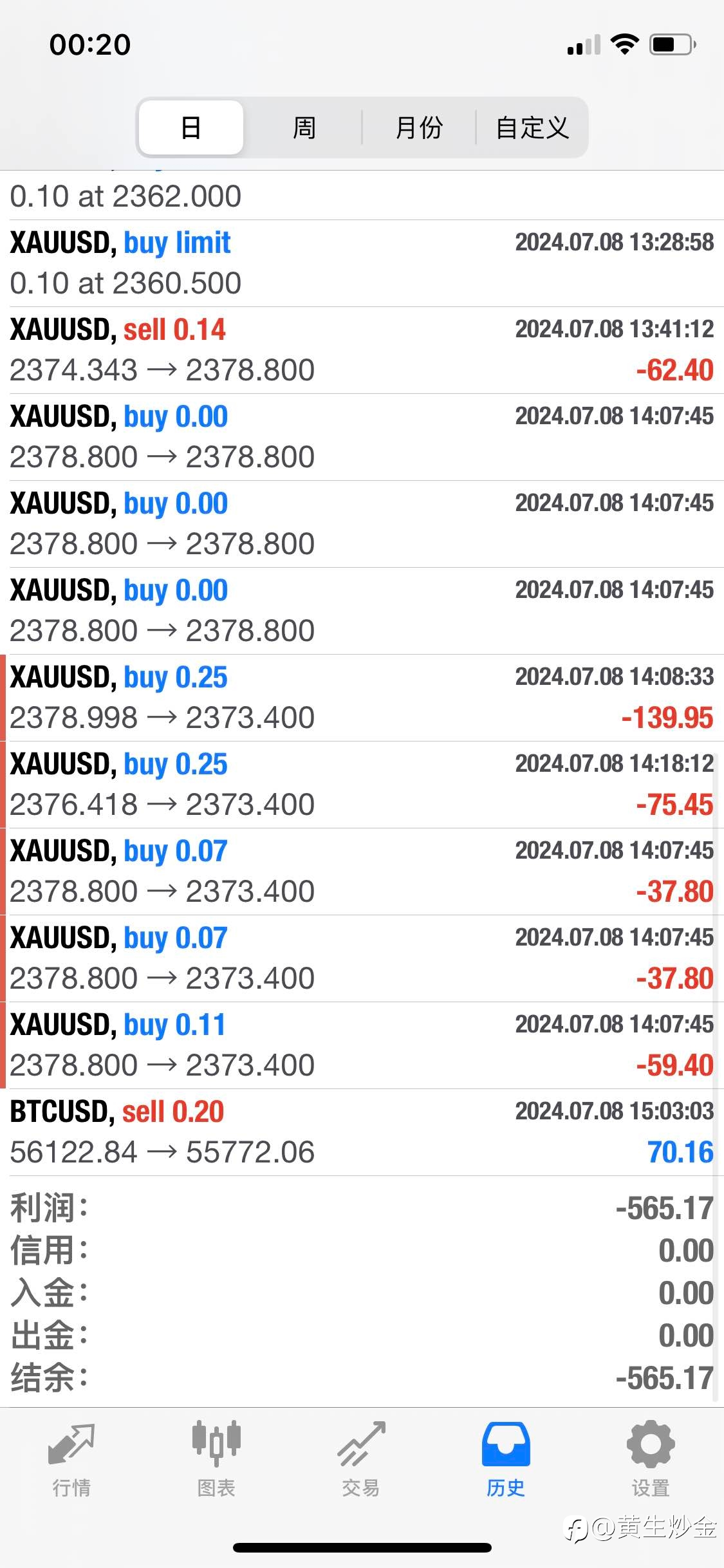Open the XAUUSD buy 0.25 trade losing -139.95
724x1568 pixels.
click(362, 698)
